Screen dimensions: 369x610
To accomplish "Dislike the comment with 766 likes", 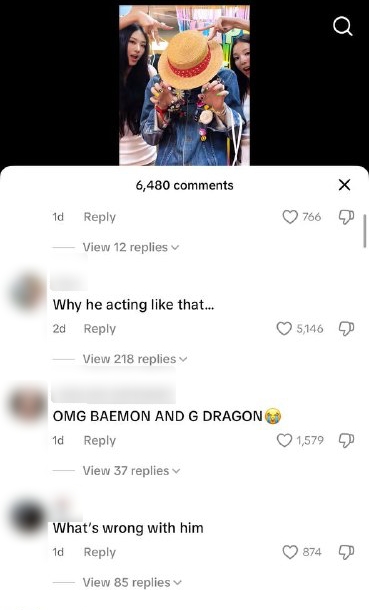I will pos(346,217).
